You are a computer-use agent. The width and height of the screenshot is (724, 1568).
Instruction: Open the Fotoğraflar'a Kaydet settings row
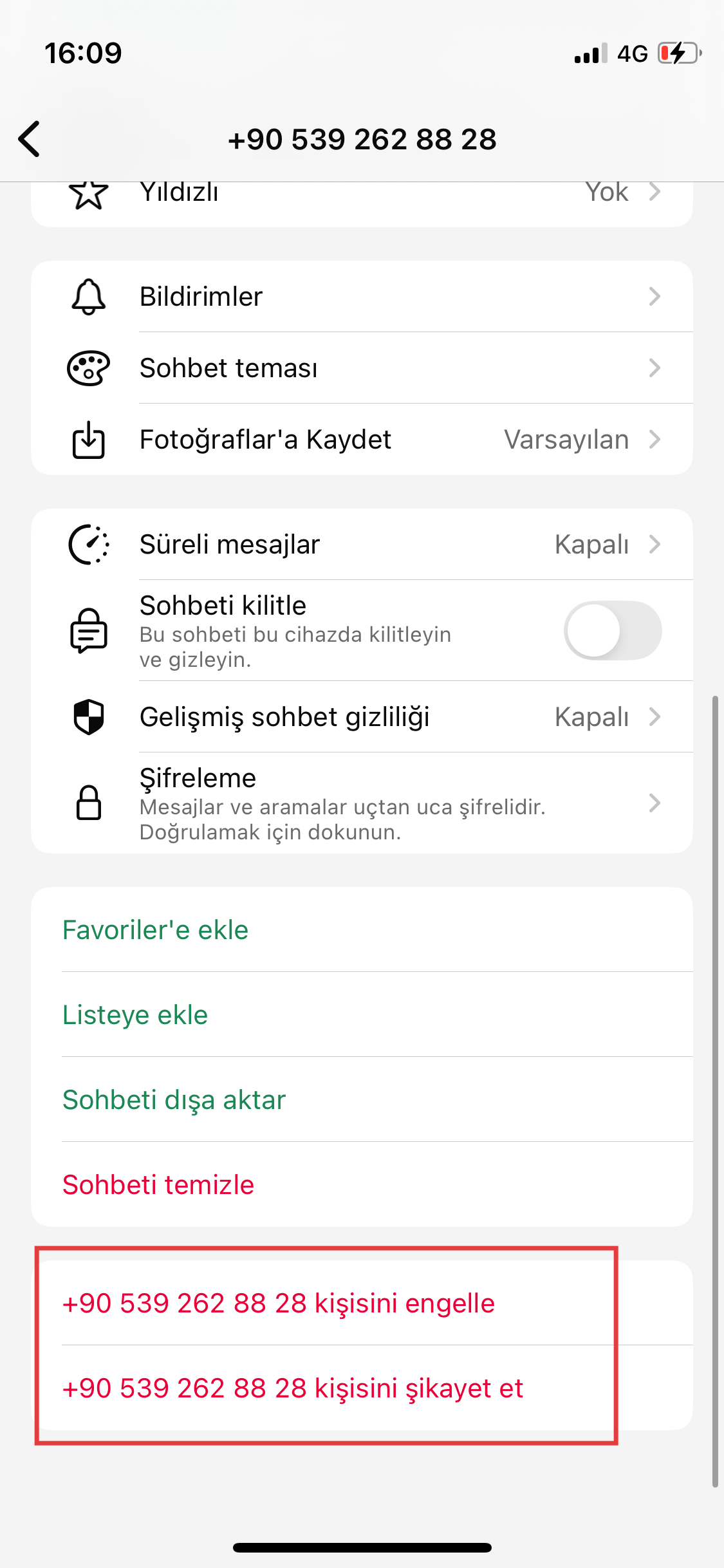pos(360,439)
